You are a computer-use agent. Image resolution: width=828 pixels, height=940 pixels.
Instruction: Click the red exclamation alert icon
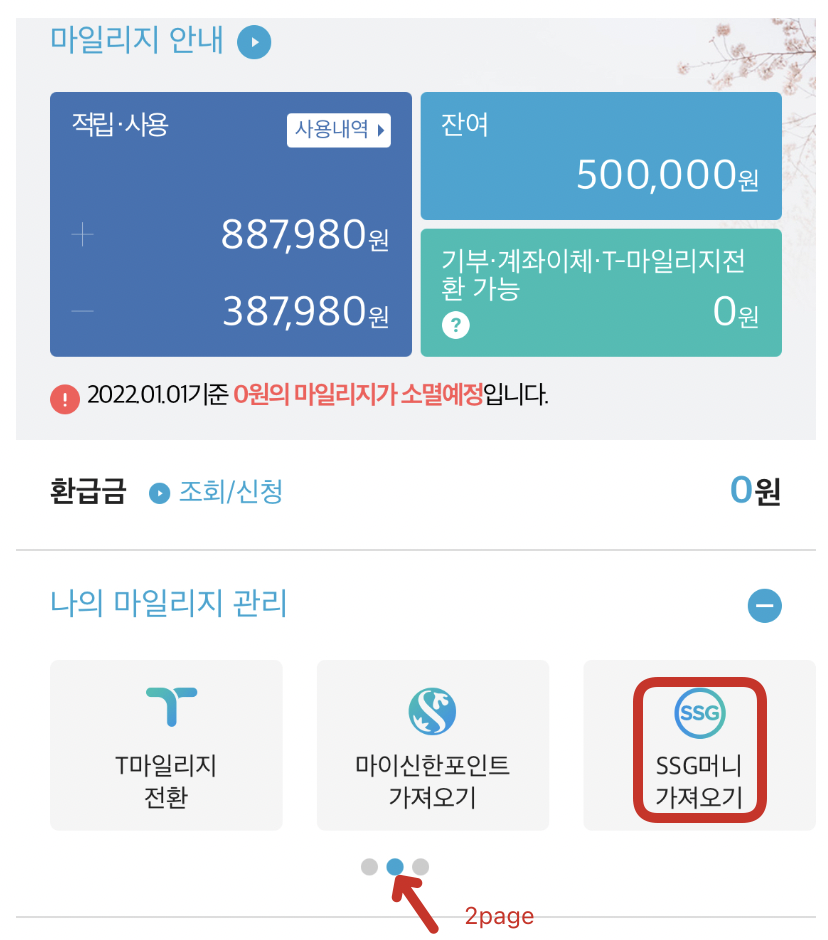click(65, 396)
